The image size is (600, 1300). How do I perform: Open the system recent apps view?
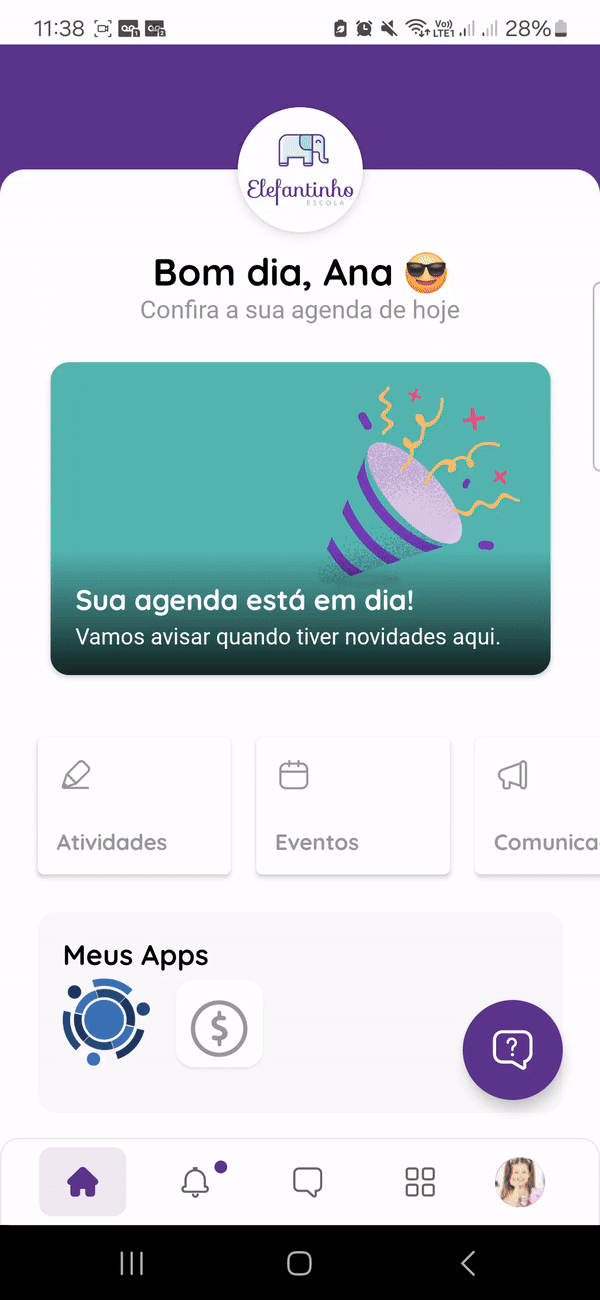[131, 1263]
